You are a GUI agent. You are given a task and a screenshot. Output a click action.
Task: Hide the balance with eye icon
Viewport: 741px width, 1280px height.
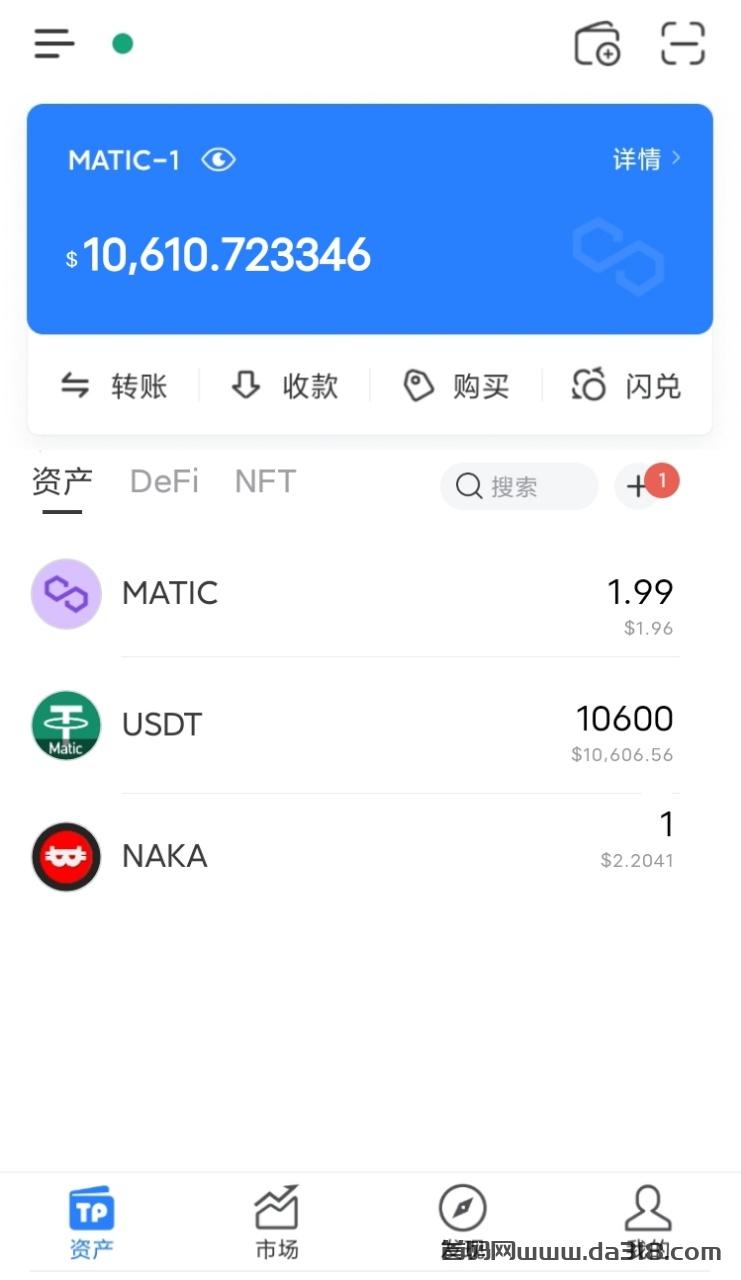pyautogui.click(x=218, y=160)
